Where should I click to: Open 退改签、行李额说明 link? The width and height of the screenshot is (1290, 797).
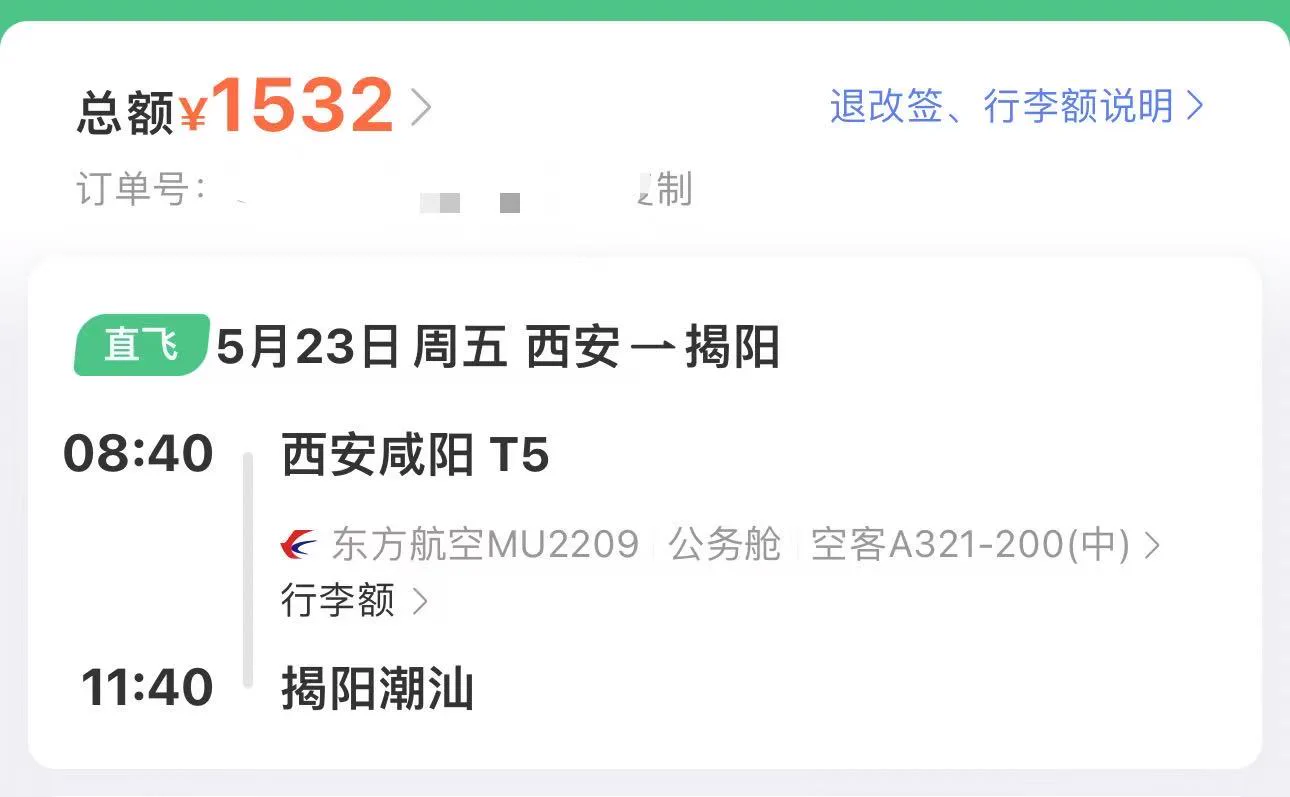point(1016,106)
